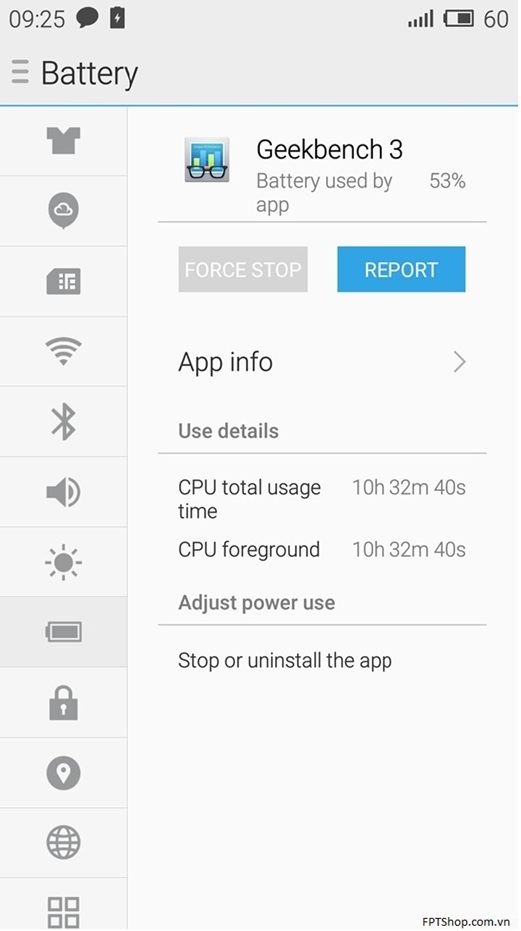Select the battery icon in the sidebar

click(x=63, y=632)
